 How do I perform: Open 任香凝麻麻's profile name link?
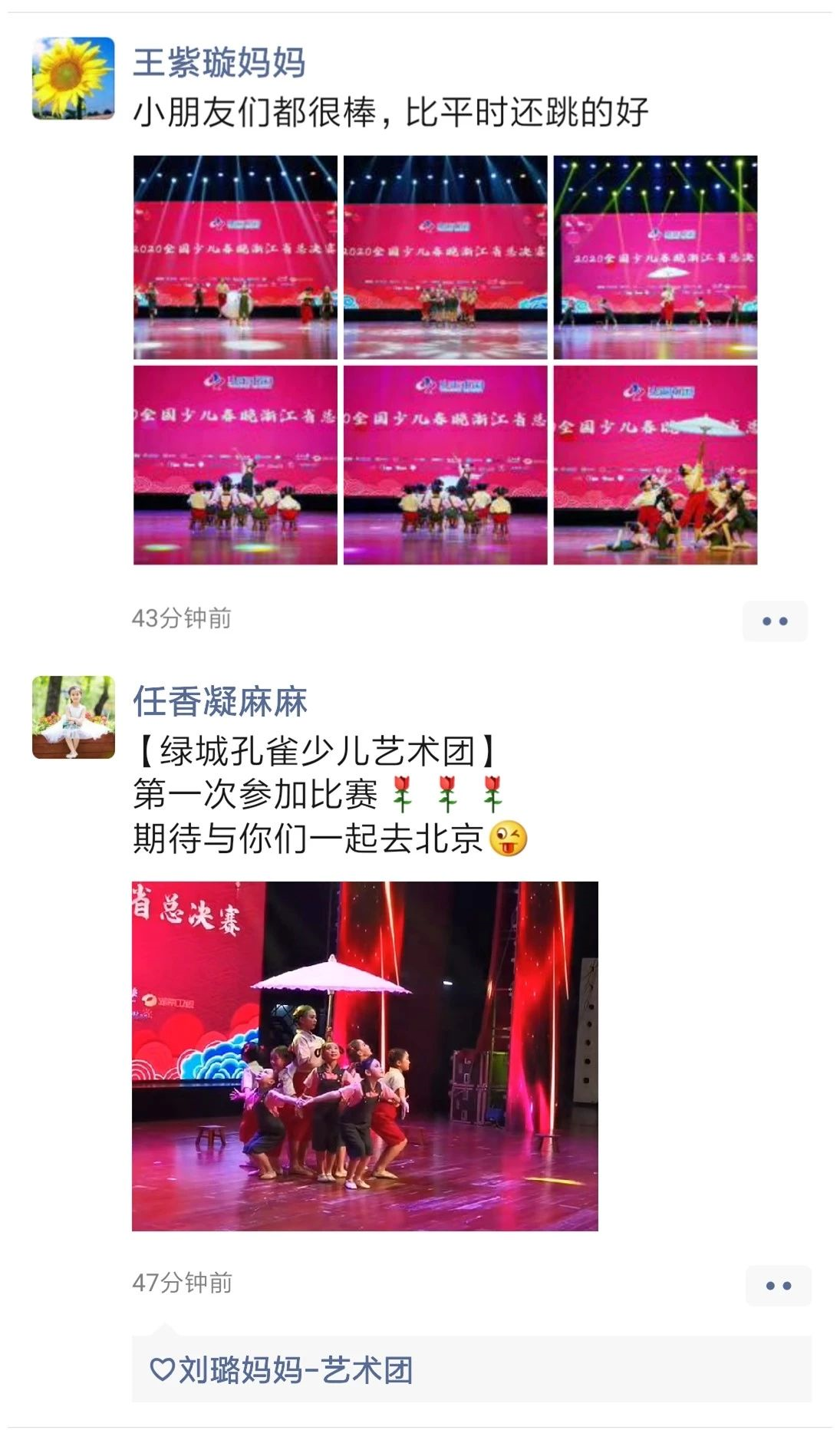tap(220, 701)
